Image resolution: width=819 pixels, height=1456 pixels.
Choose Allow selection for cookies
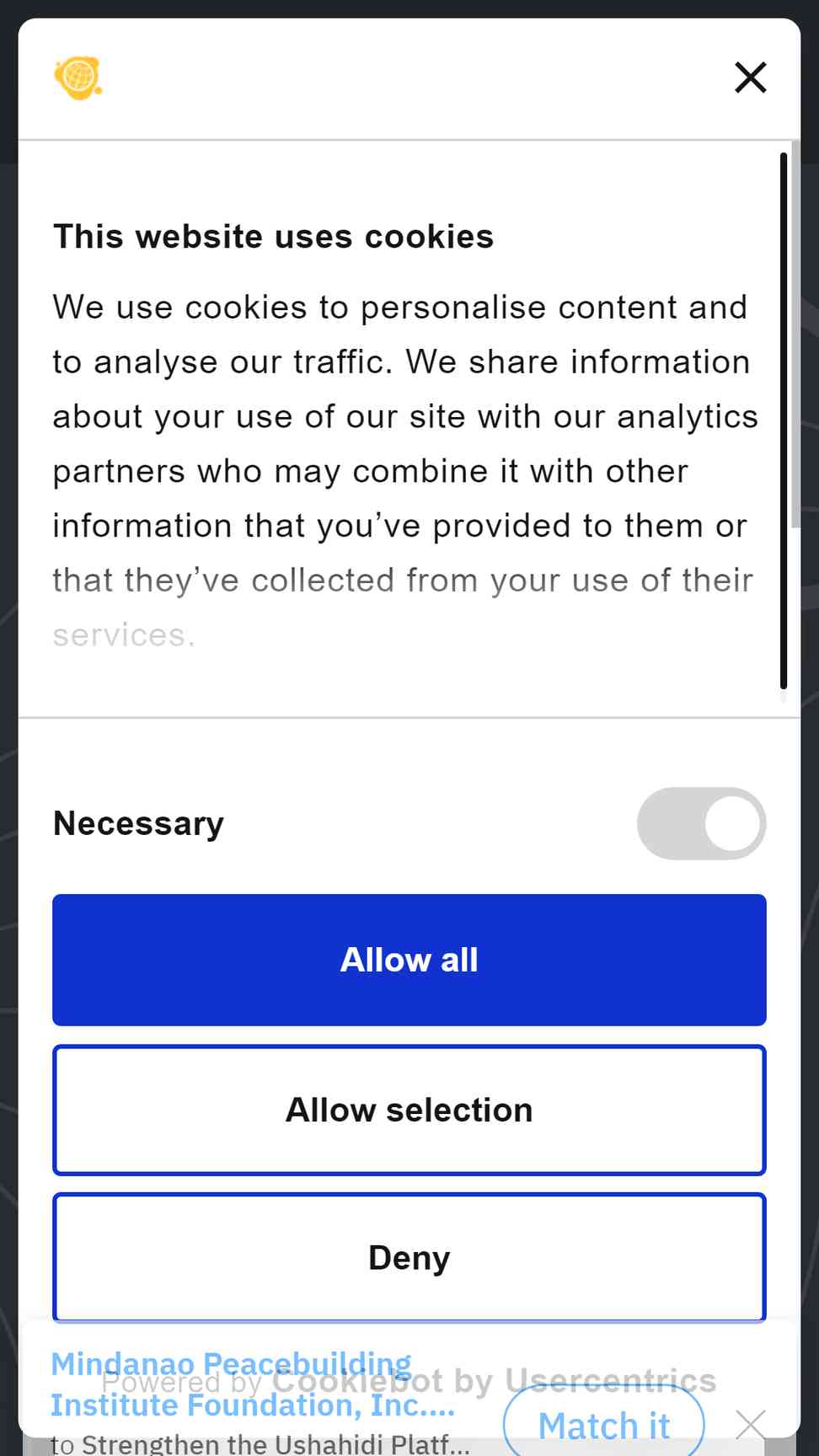click(x=409, y=1110)
